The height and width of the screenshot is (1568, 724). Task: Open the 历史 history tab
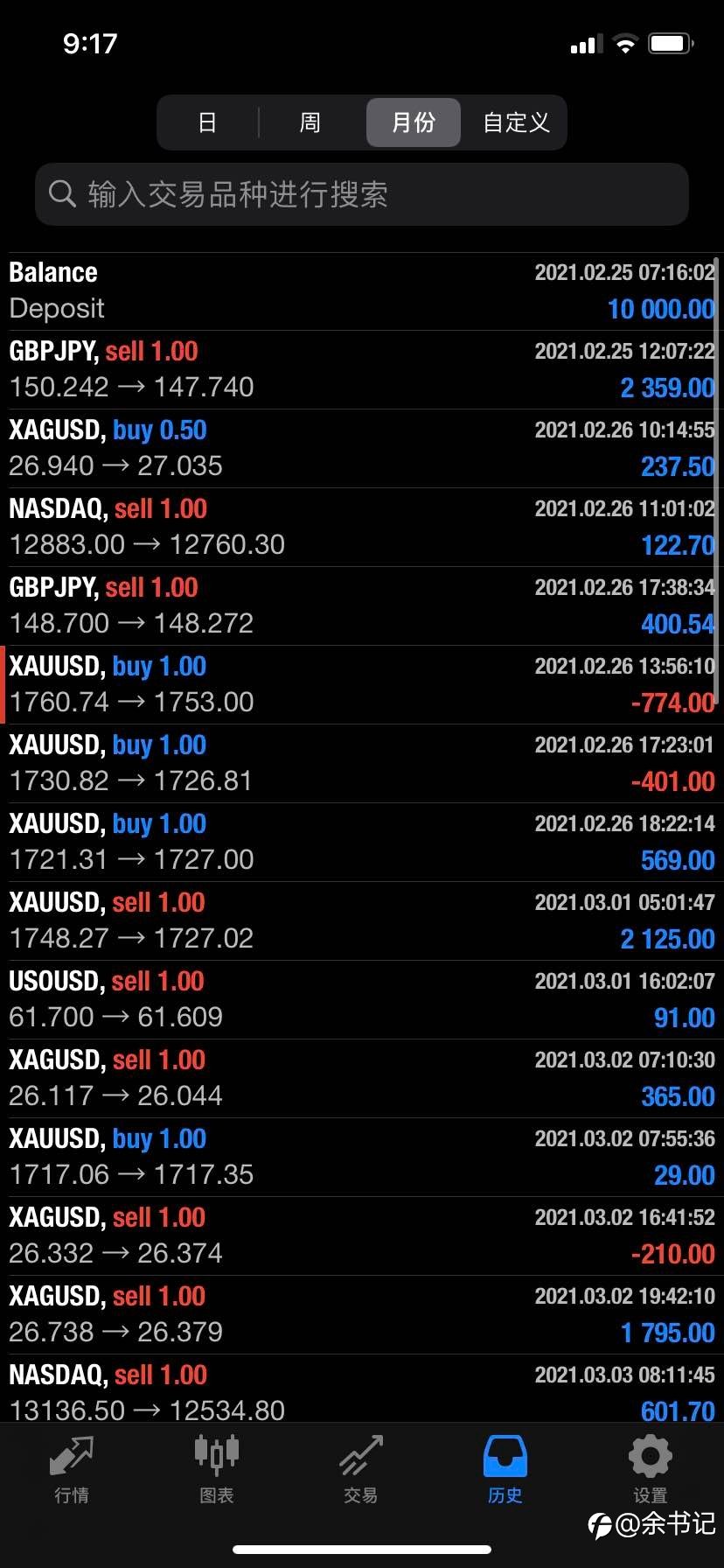[x=505, y=1469]
